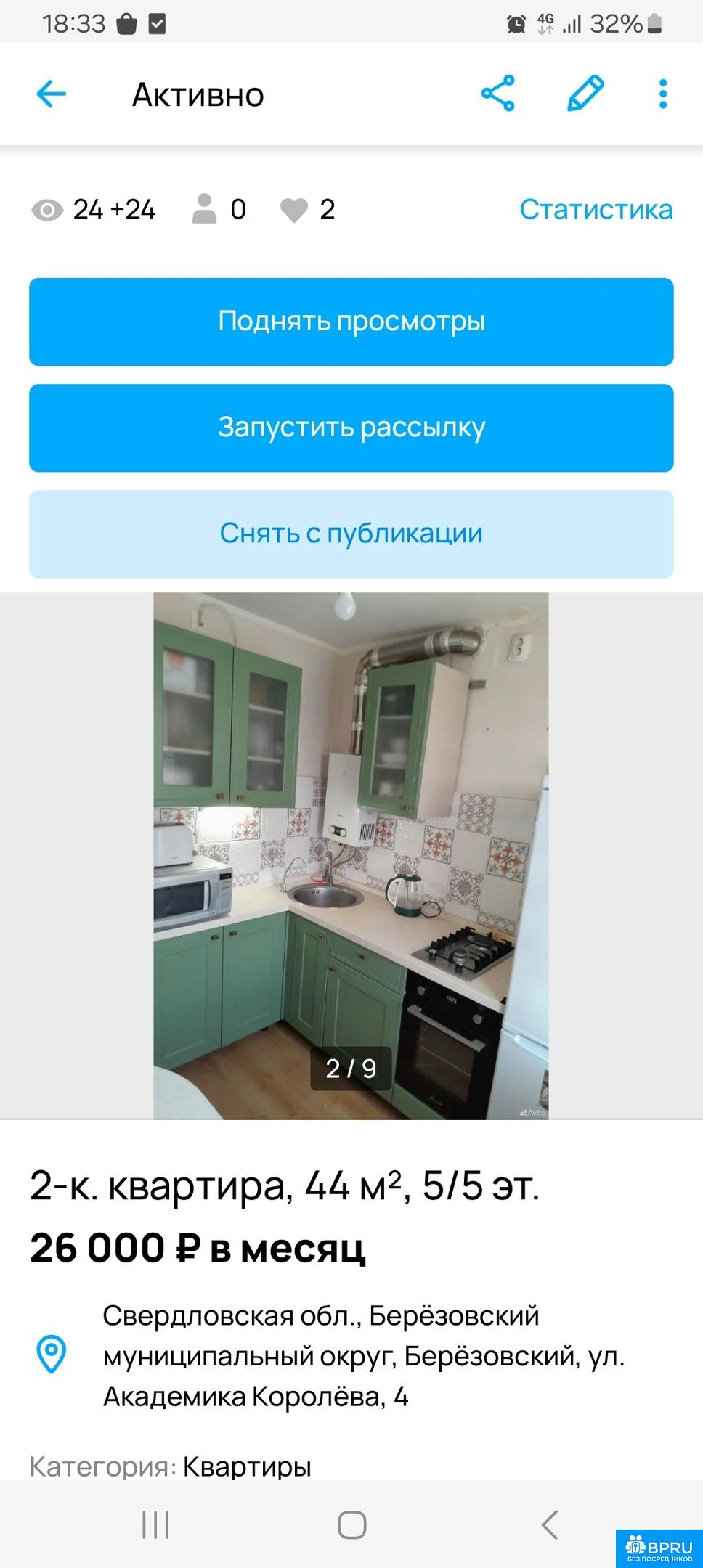
Task: Open recent apps from navigation bar
Action: 155,1524
